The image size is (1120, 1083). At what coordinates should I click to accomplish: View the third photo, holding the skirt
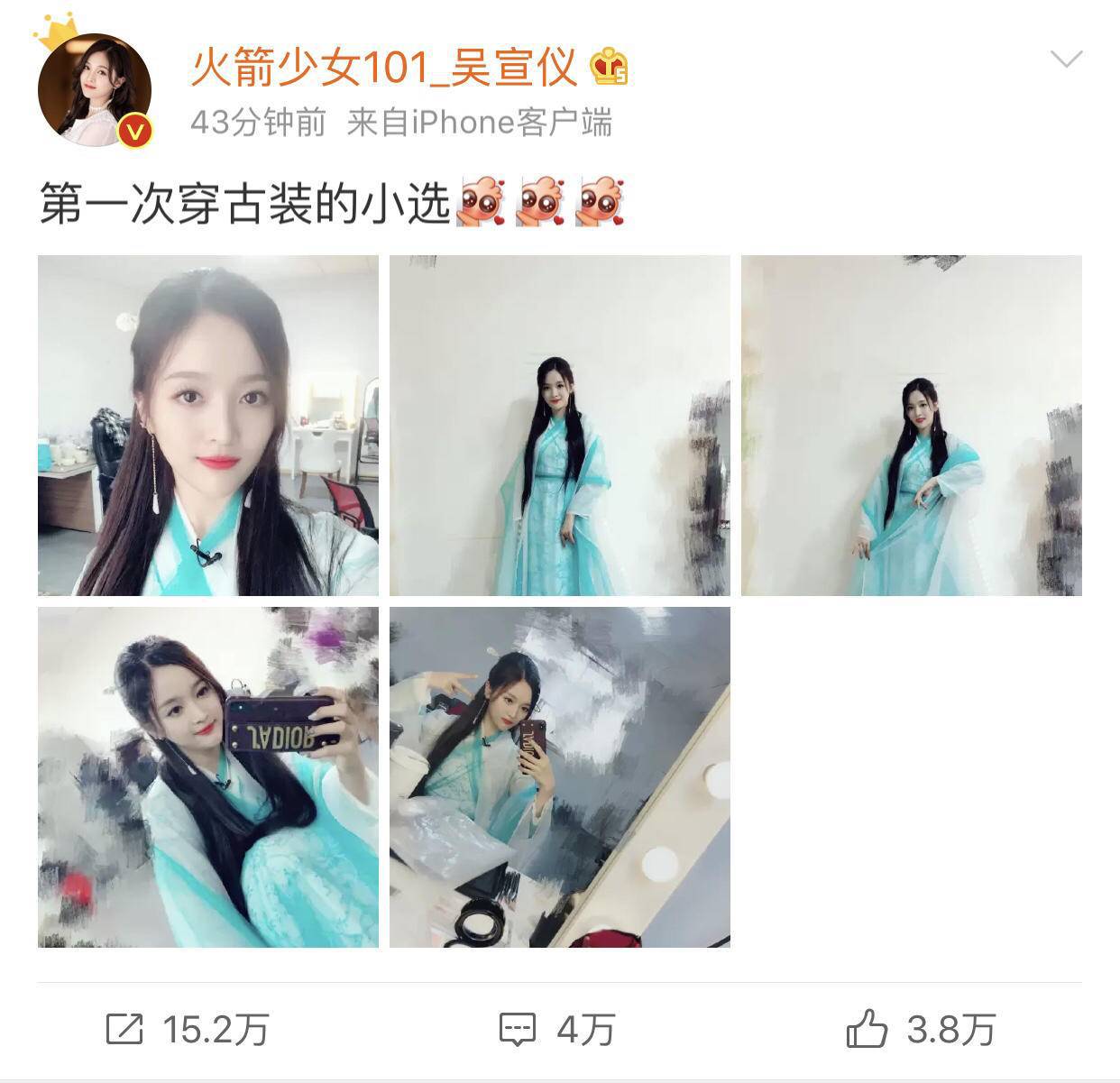(x=911, y=425)
